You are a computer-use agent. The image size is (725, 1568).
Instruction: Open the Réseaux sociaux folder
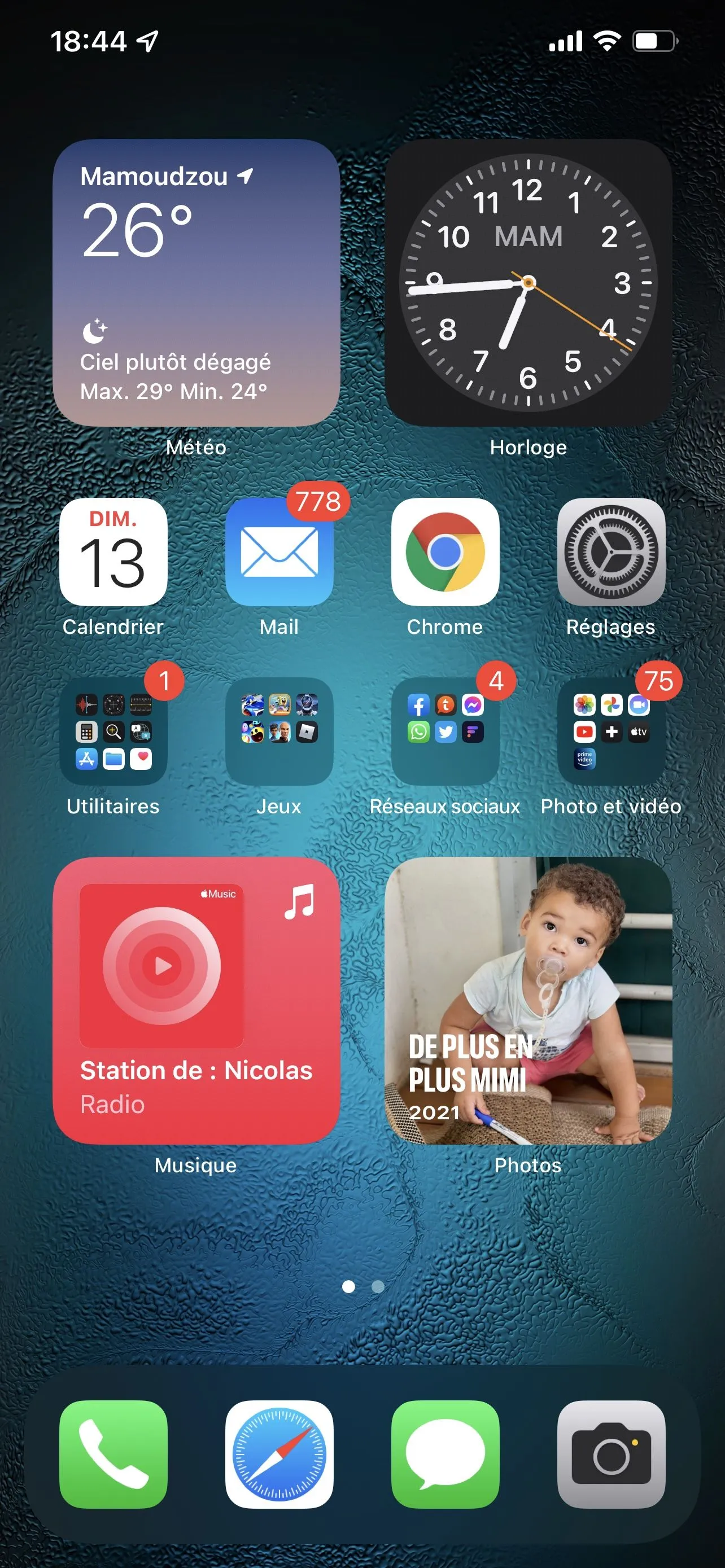445,731
